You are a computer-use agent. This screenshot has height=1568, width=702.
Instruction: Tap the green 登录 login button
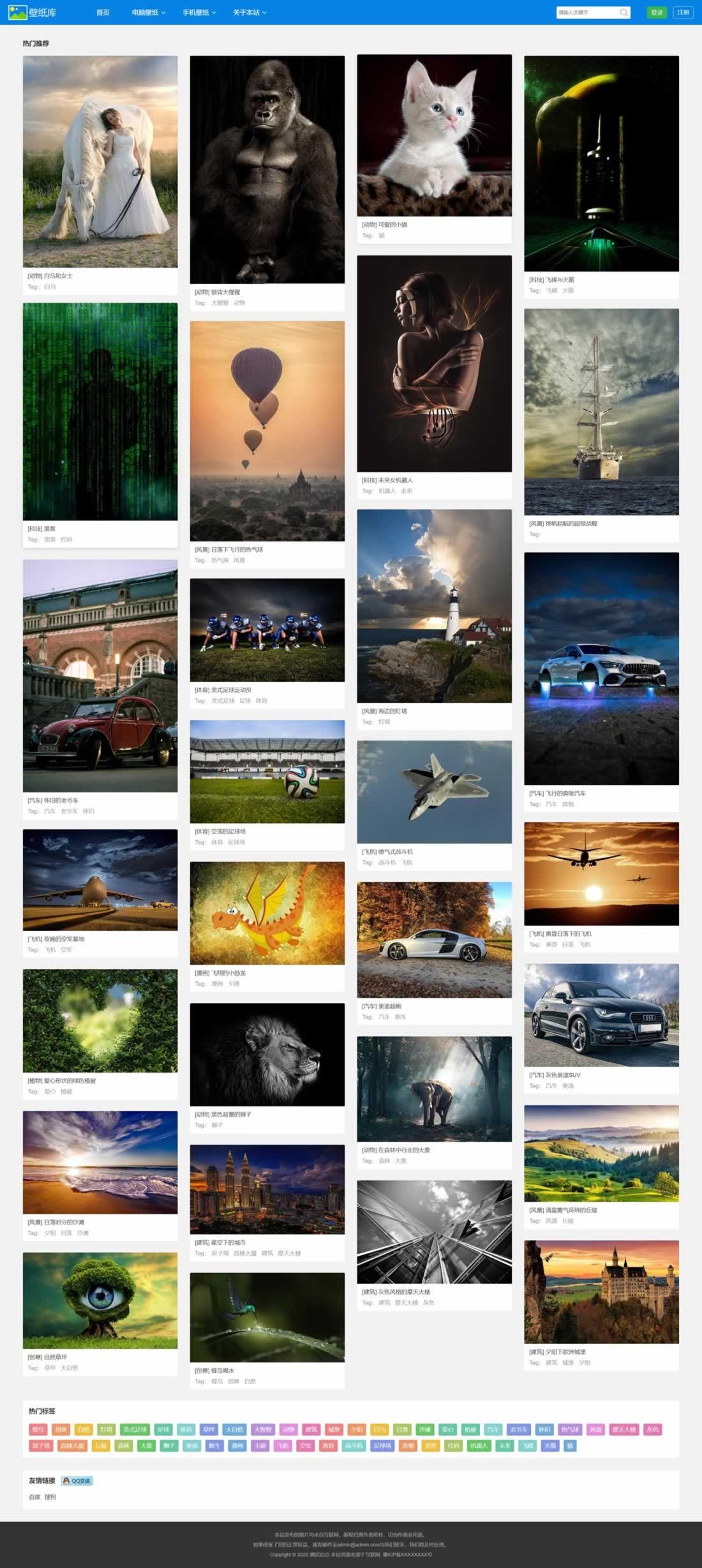coord(657,13)
